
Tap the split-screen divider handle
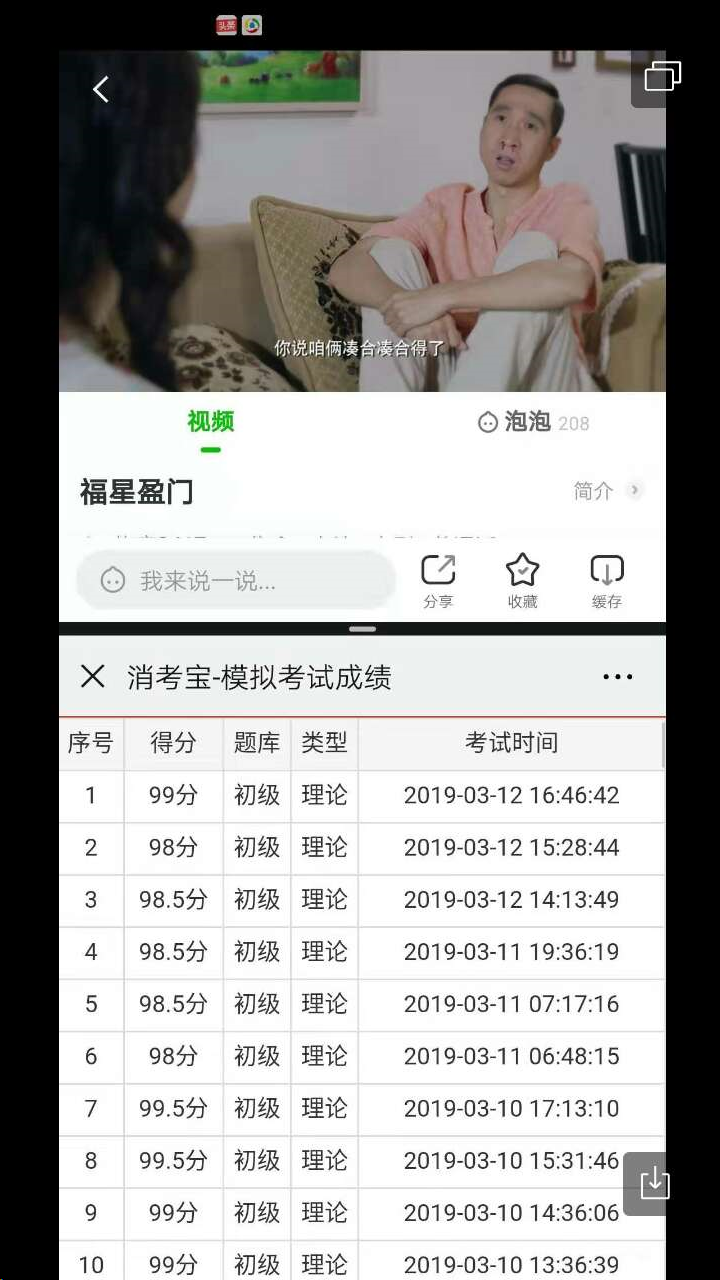click(362, 629)
